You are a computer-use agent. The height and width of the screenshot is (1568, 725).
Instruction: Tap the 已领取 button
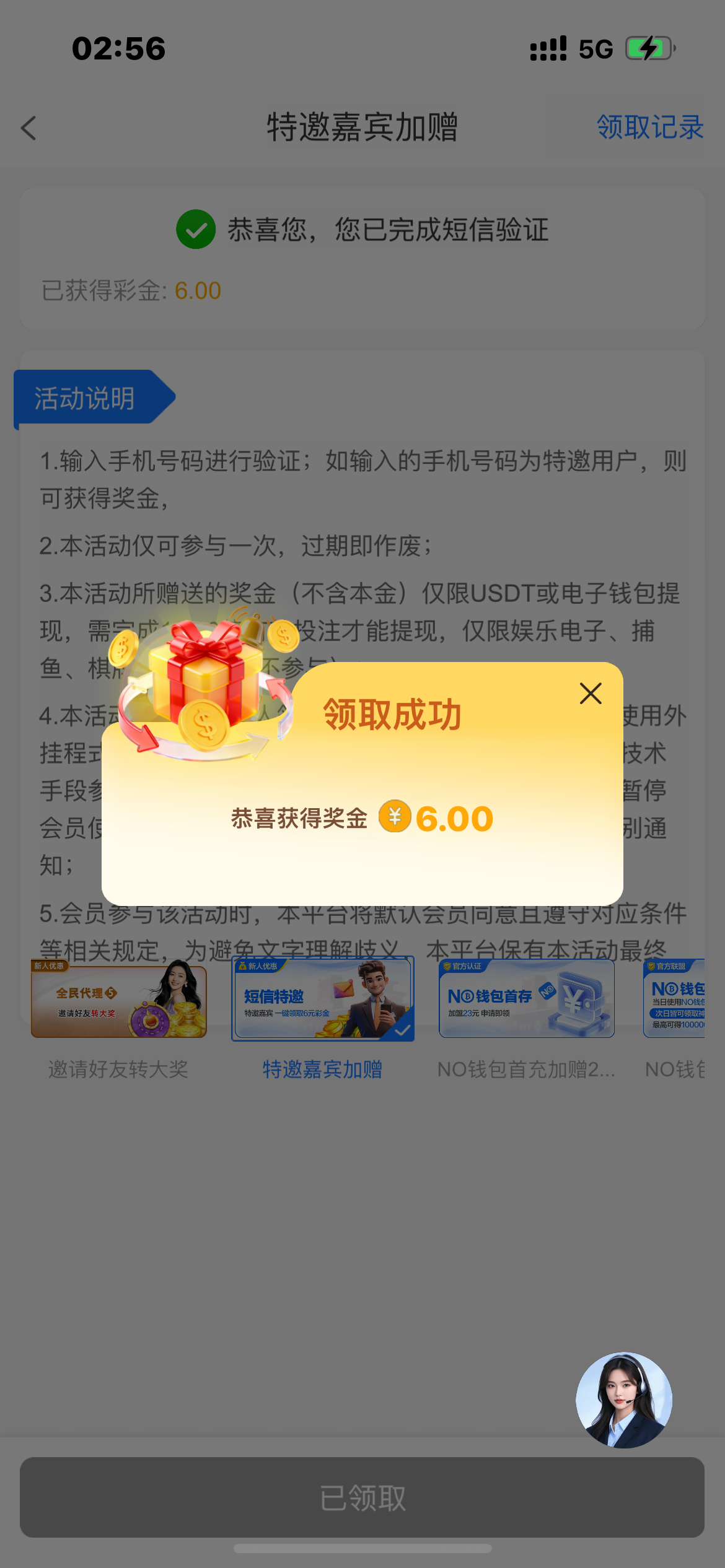(362, 1497)
